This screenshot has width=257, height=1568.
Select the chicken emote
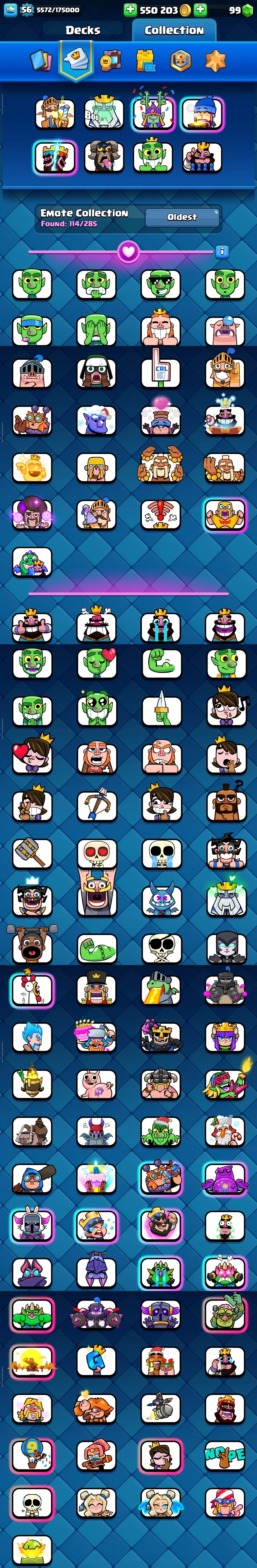point(32,989)
